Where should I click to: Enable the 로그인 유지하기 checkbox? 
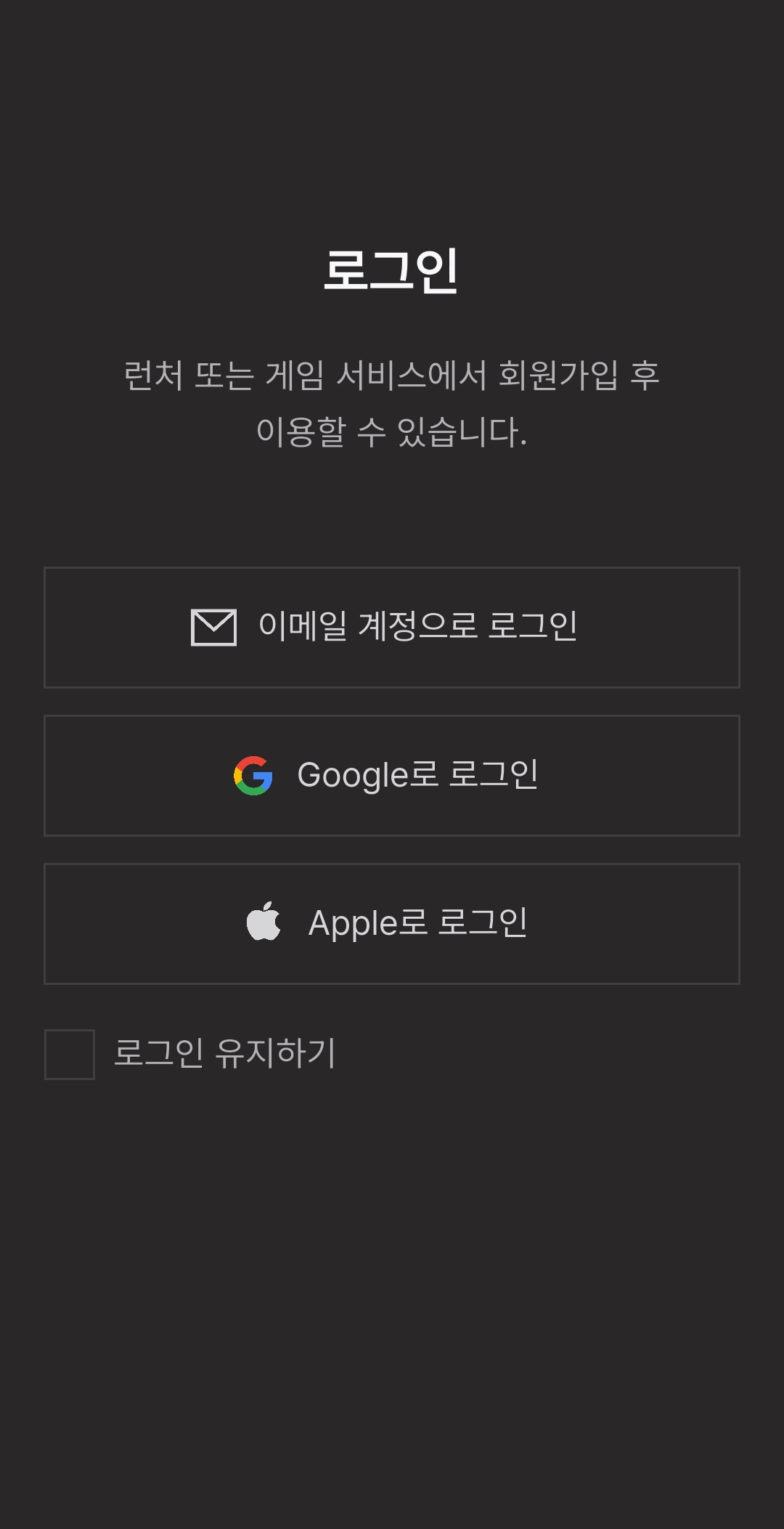(70, 1054)
